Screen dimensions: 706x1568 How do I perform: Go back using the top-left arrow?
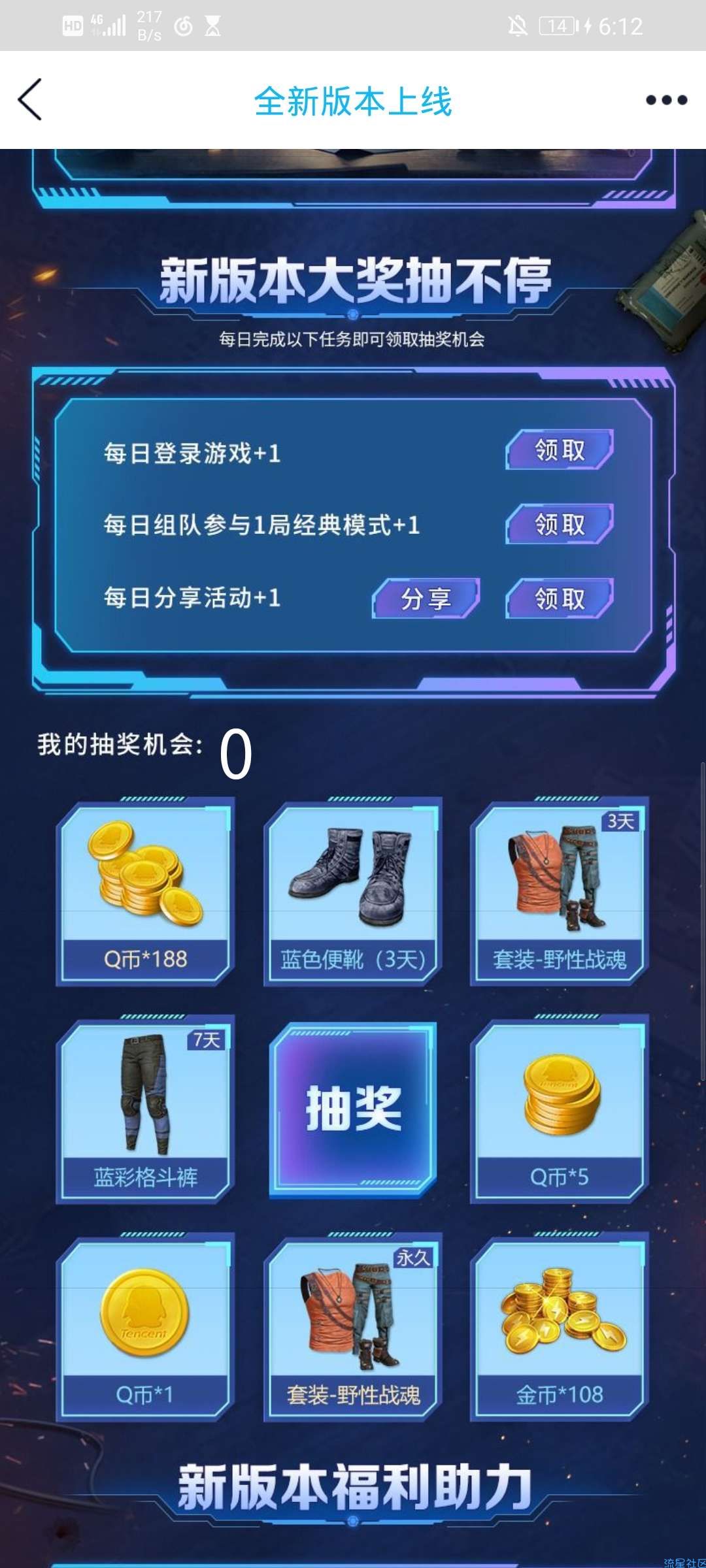30,99
